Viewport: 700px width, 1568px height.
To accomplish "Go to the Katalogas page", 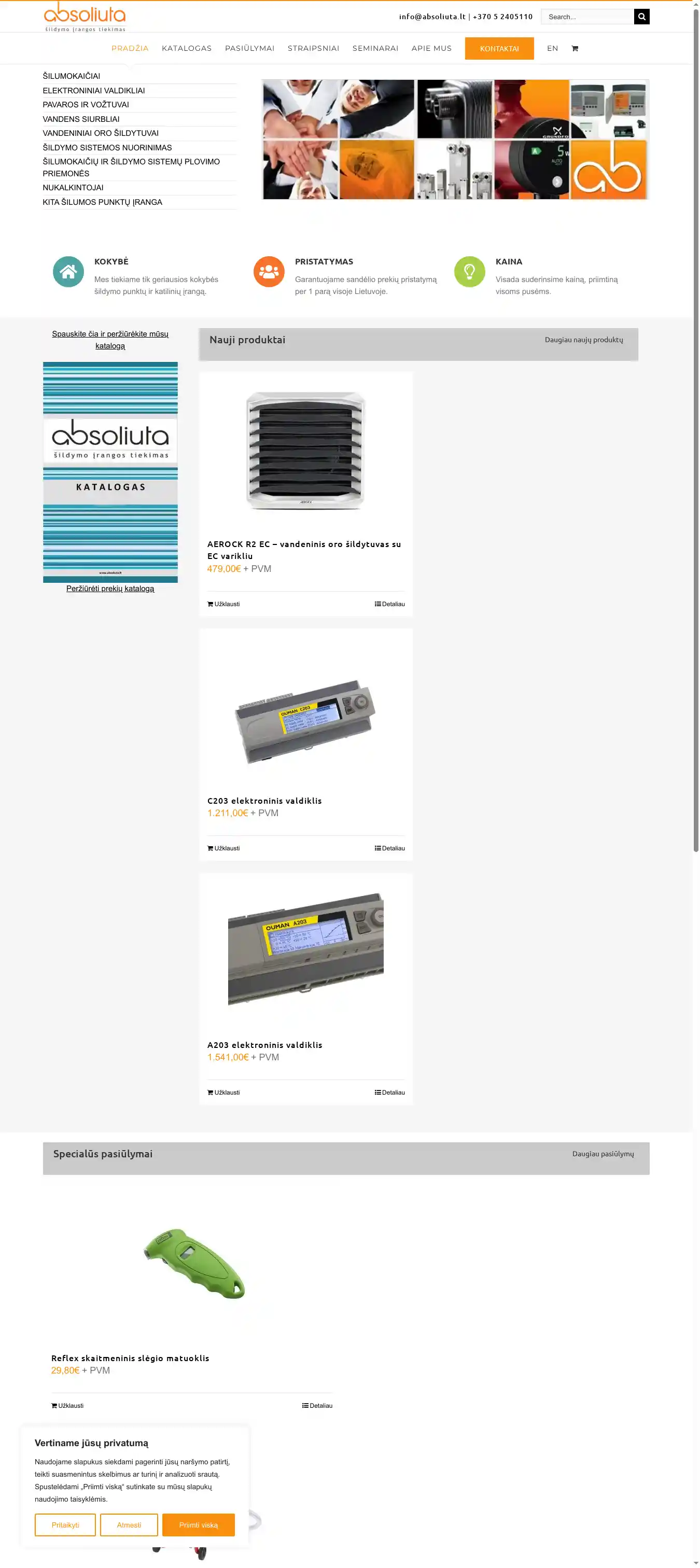I will tap(186, 49).
